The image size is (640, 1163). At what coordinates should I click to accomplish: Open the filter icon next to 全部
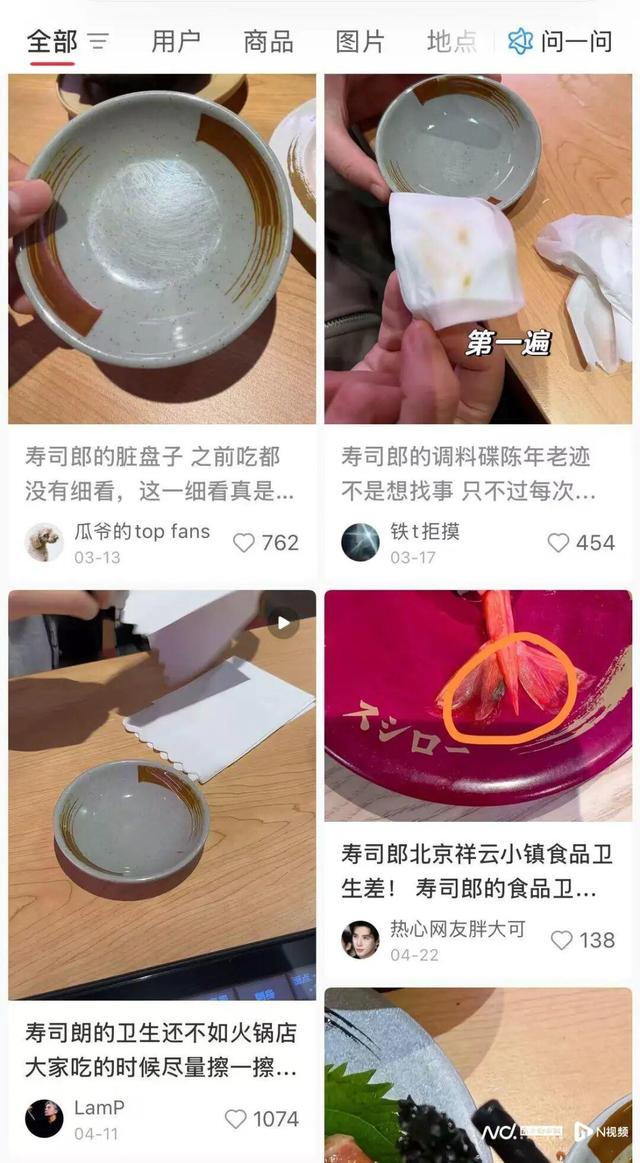(99, 42)
